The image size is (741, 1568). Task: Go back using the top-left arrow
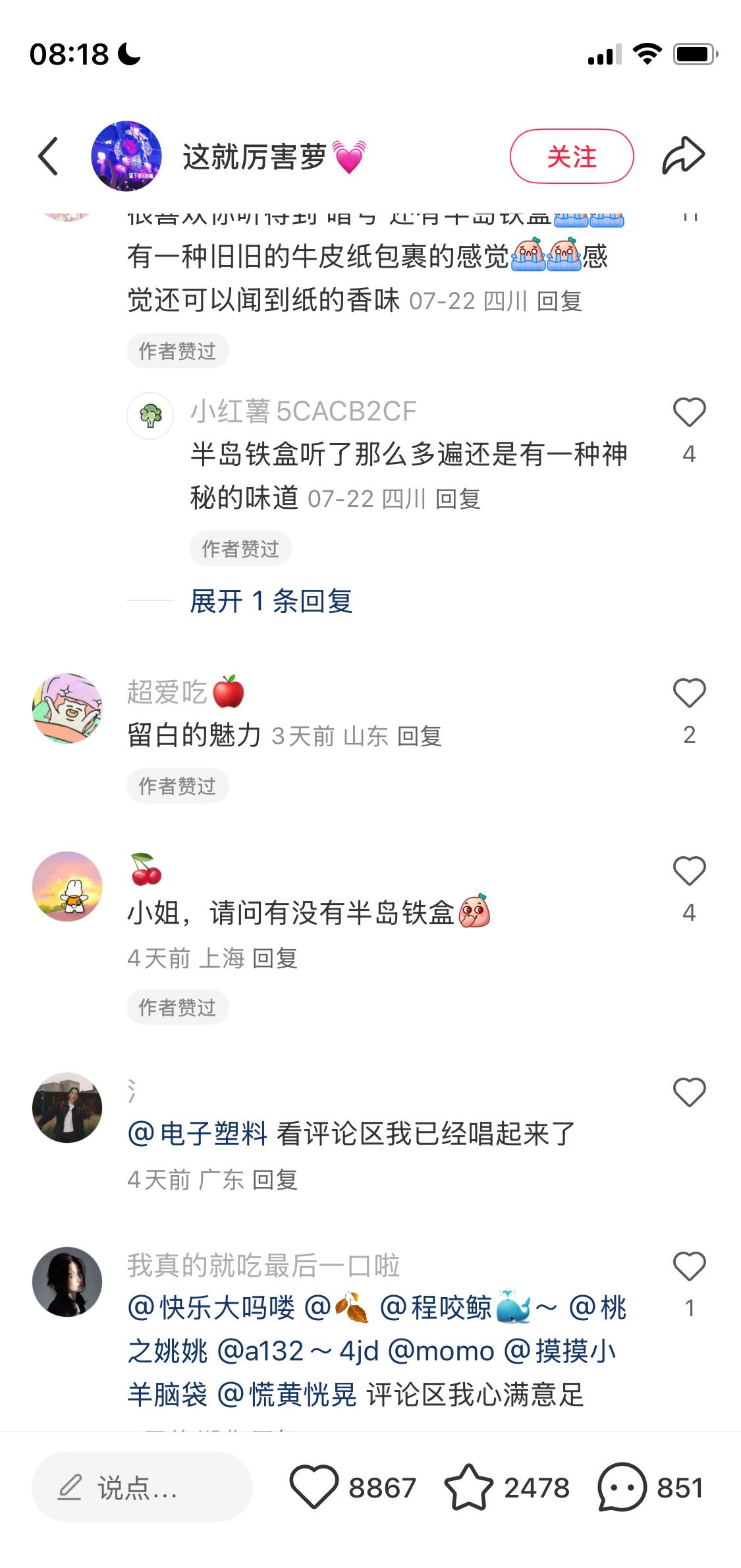48,156
